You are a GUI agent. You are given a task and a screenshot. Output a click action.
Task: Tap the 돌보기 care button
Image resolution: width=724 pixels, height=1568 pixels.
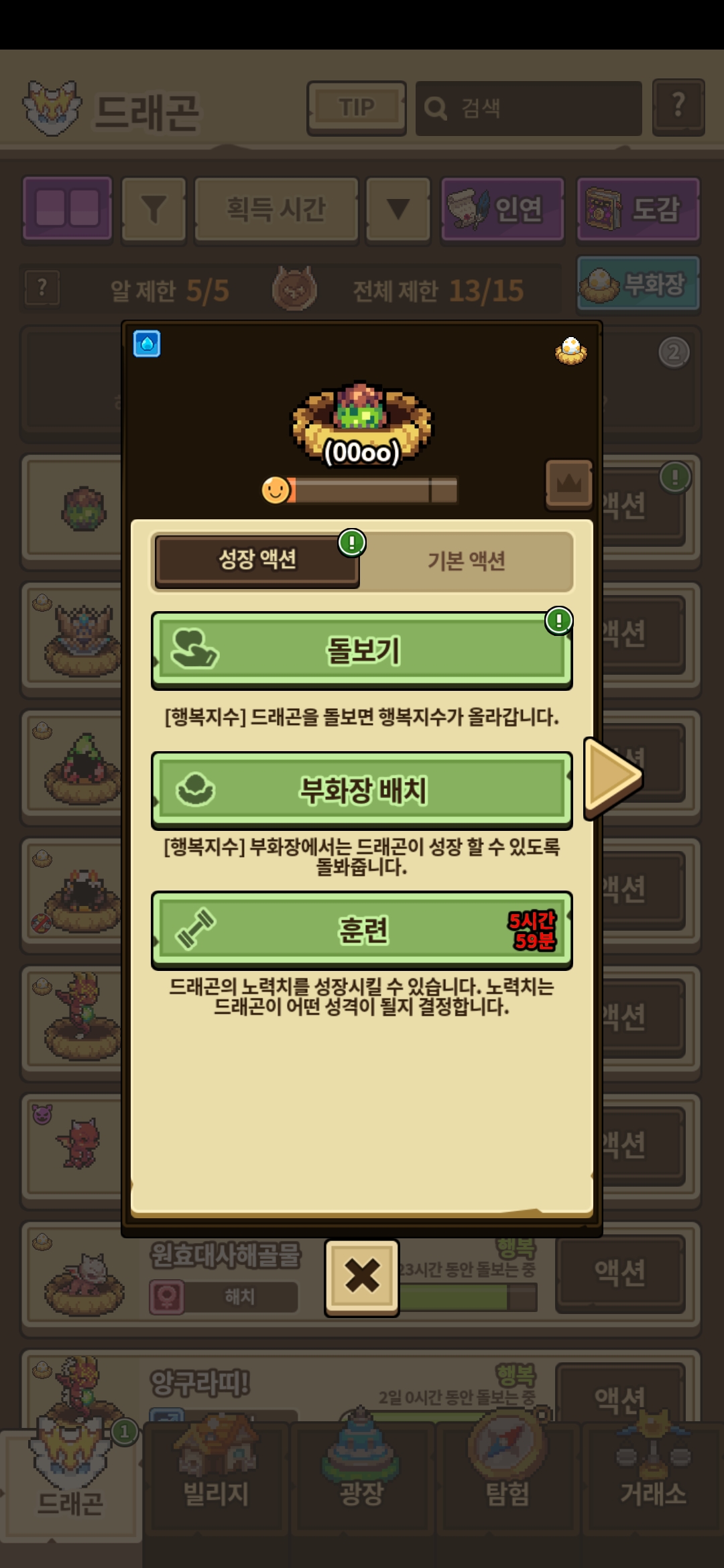362,650
